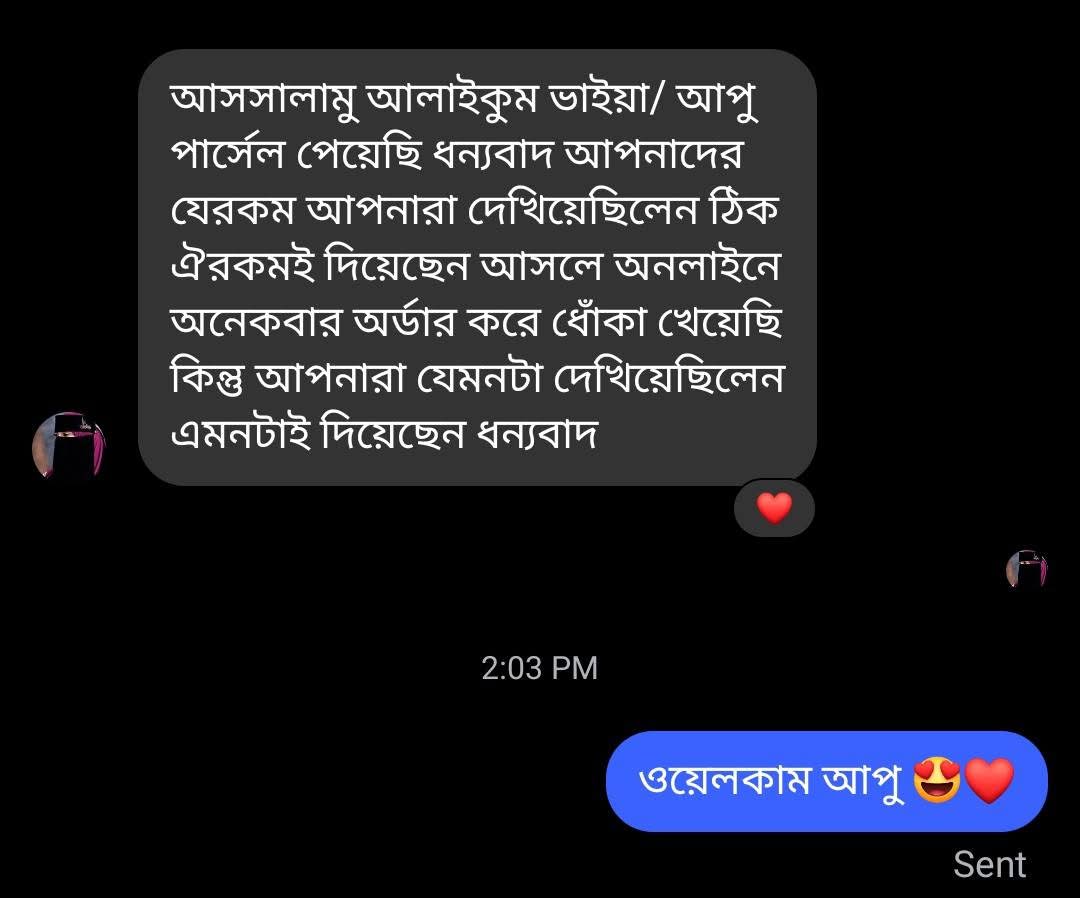The height and width of the screenshot is (898, 1080).
Task: Open the heart reaction under the received message
Action: pyautogui.click(x=774, y=509)
